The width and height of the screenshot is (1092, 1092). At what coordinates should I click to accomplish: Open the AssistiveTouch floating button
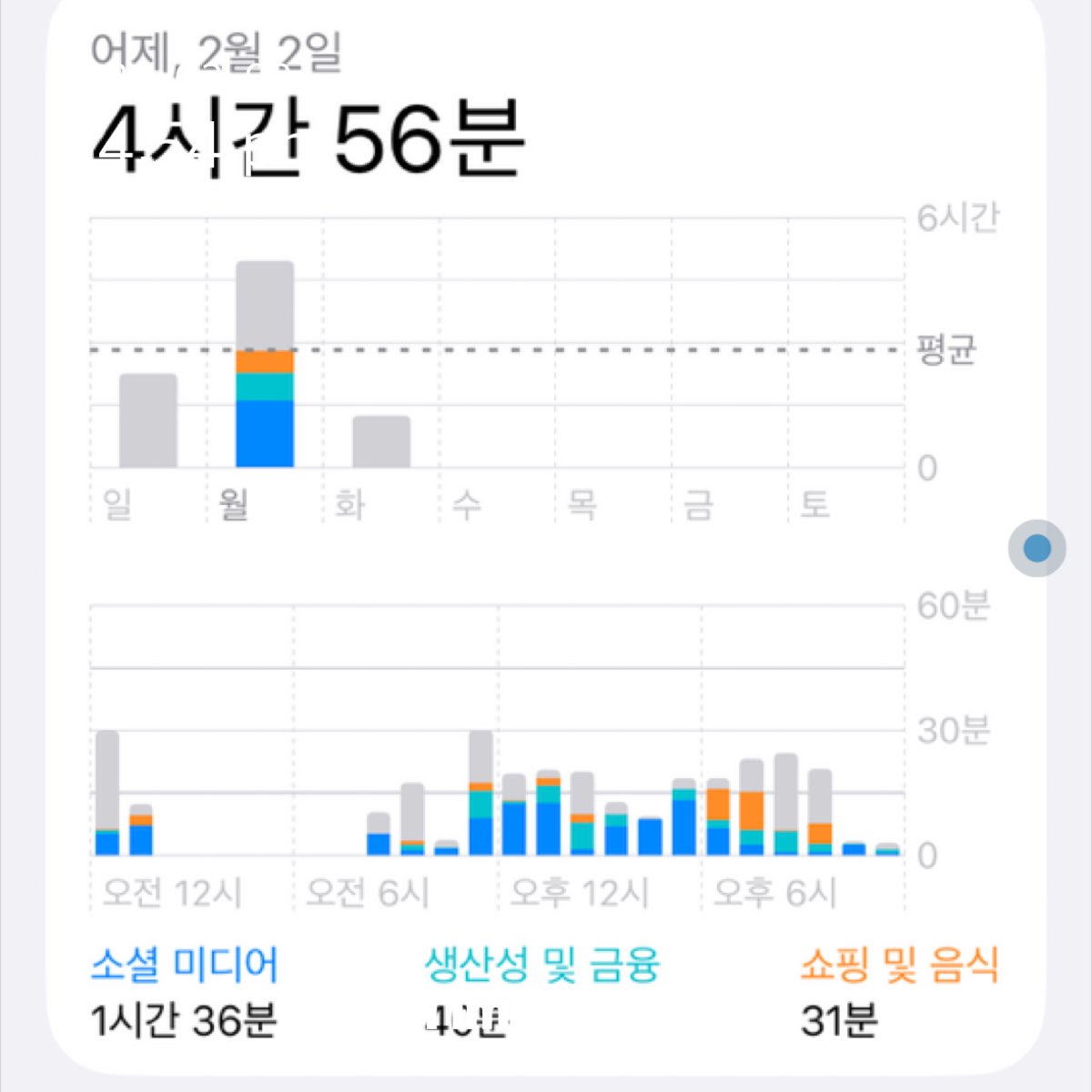(1036, 549)
